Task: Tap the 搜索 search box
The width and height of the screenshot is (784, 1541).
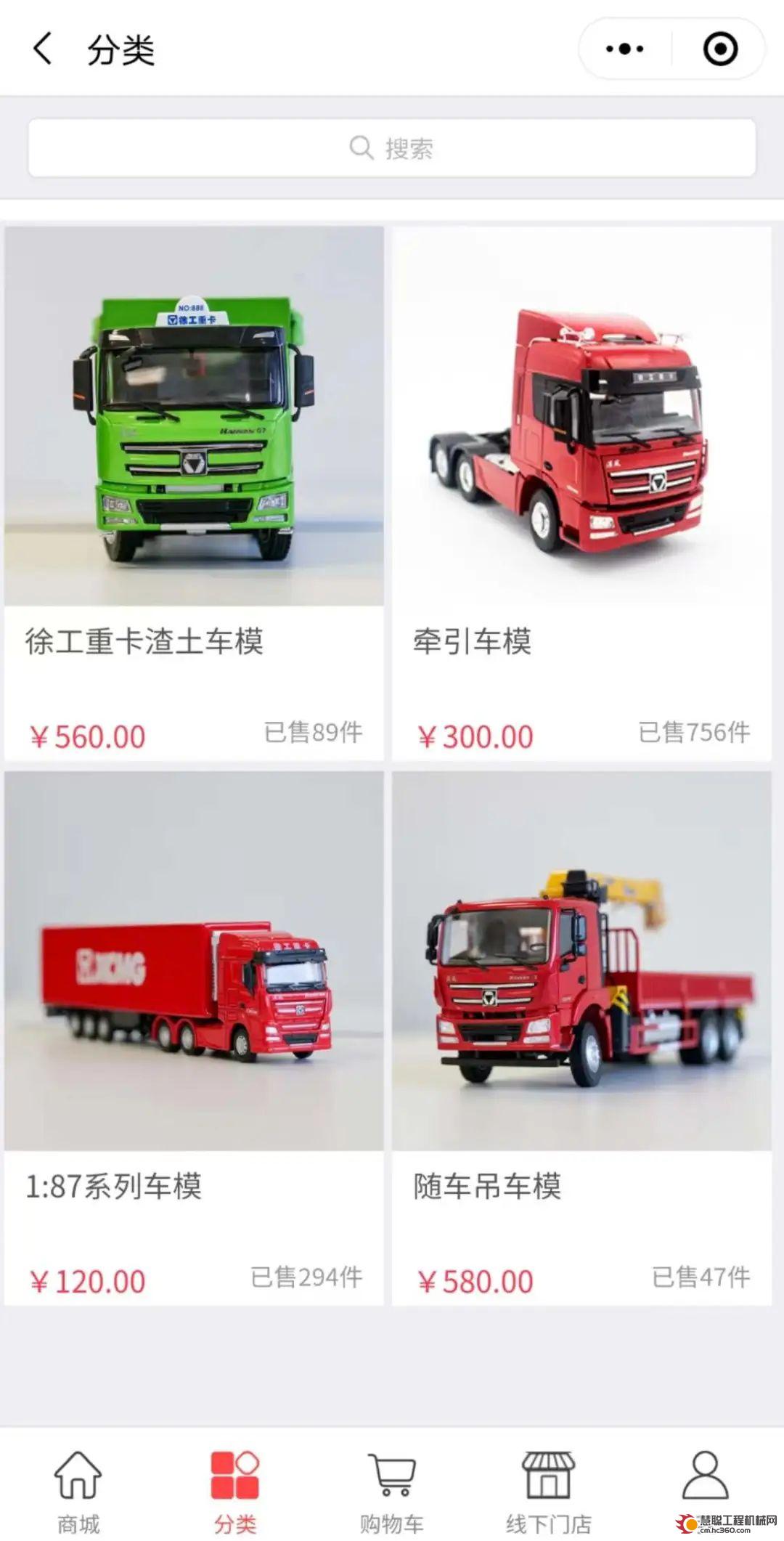Action: pos(392,148)
